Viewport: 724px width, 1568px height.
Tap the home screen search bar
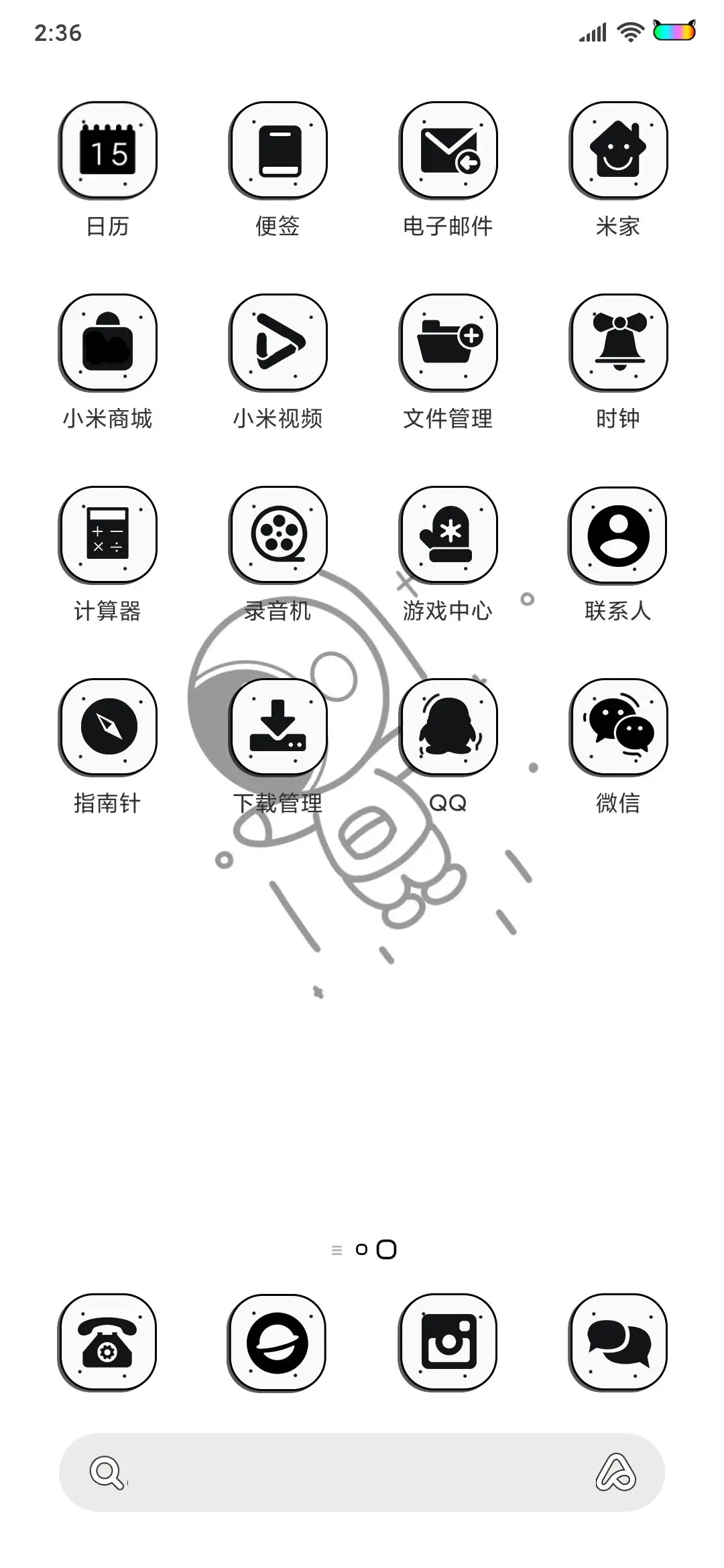click(x=362, y=1472)
